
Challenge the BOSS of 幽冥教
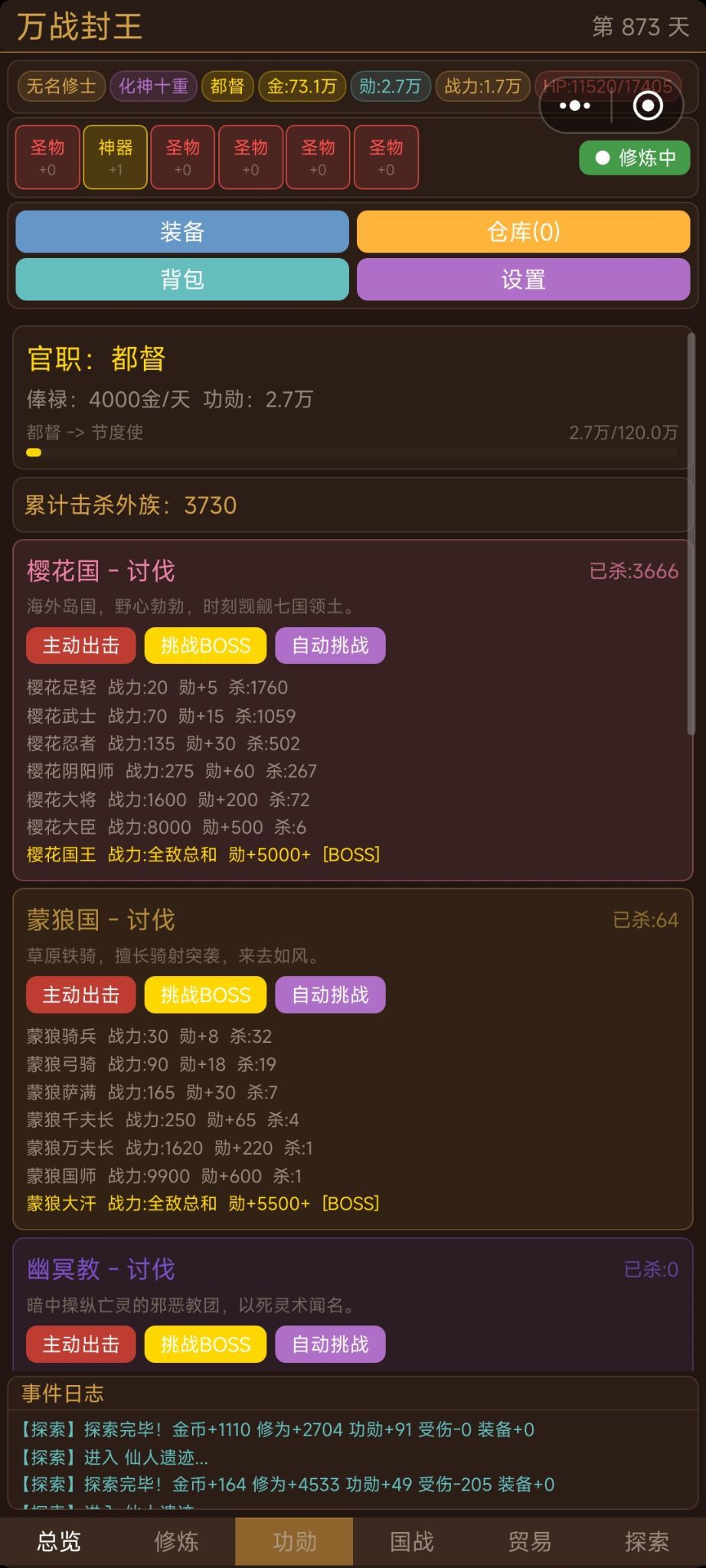tap(205, 1344)
